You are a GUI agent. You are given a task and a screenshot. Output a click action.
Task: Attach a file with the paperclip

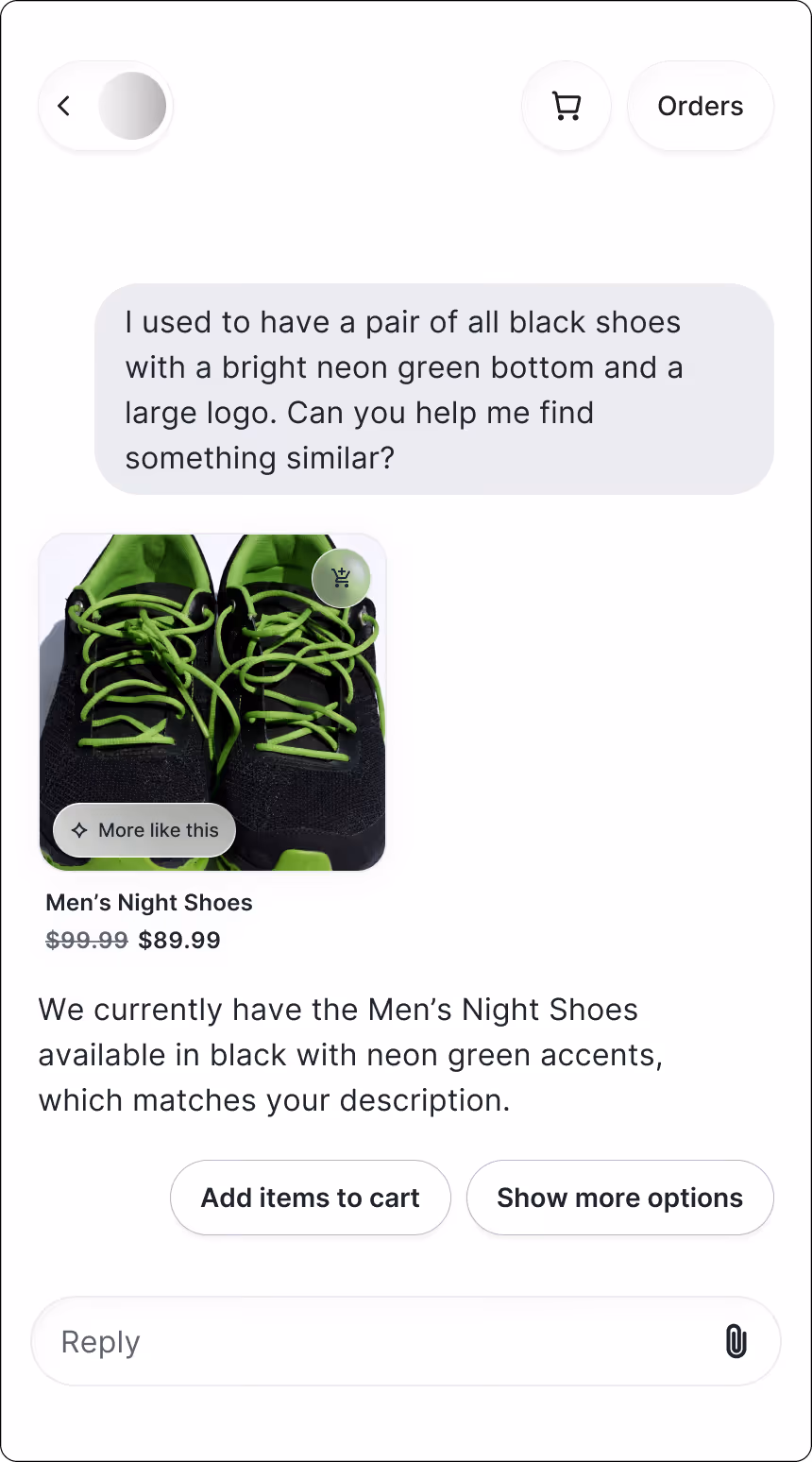tap(736, 1341)
